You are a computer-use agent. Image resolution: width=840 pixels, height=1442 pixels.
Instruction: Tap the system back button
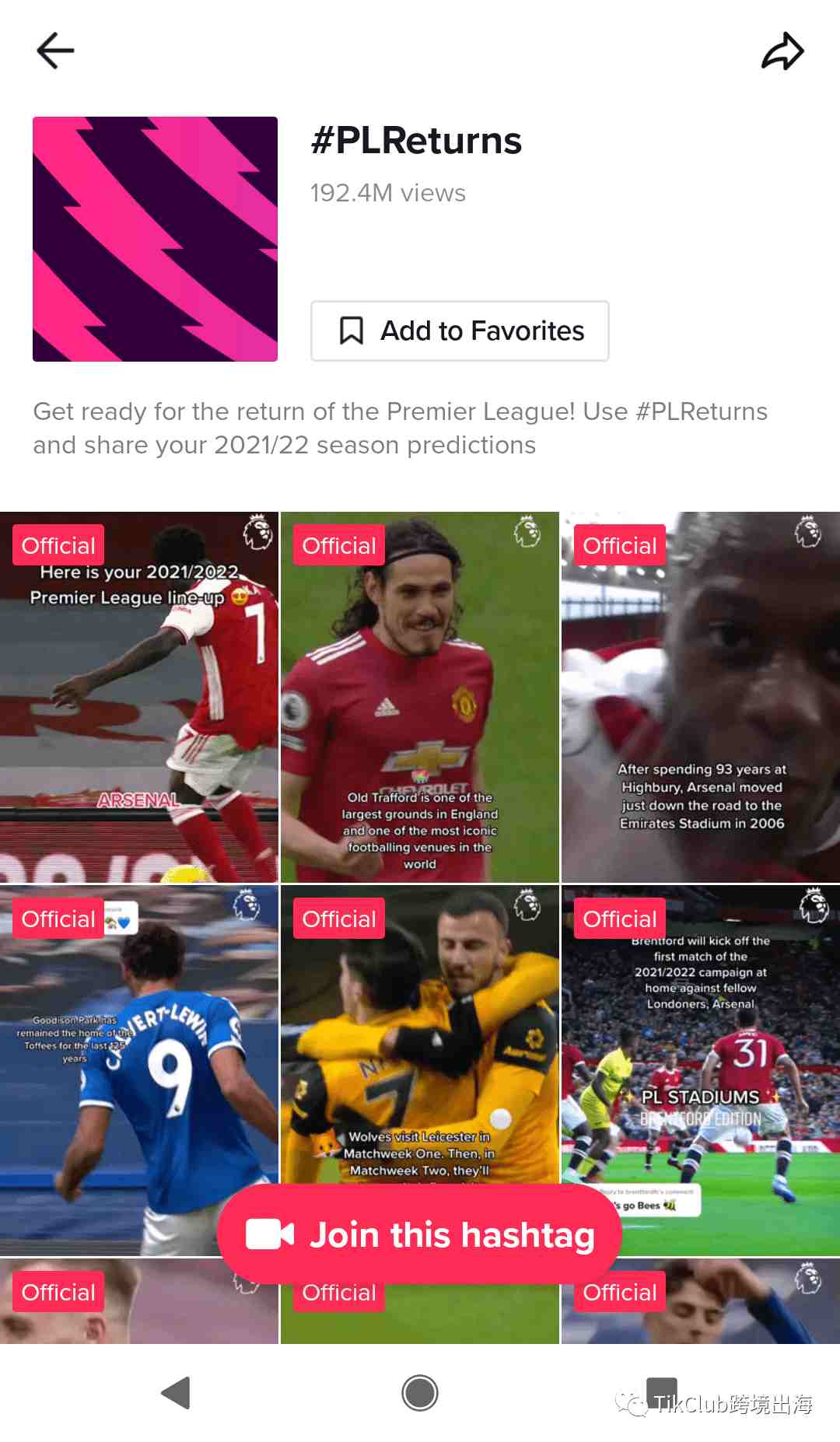(176, 1392)
